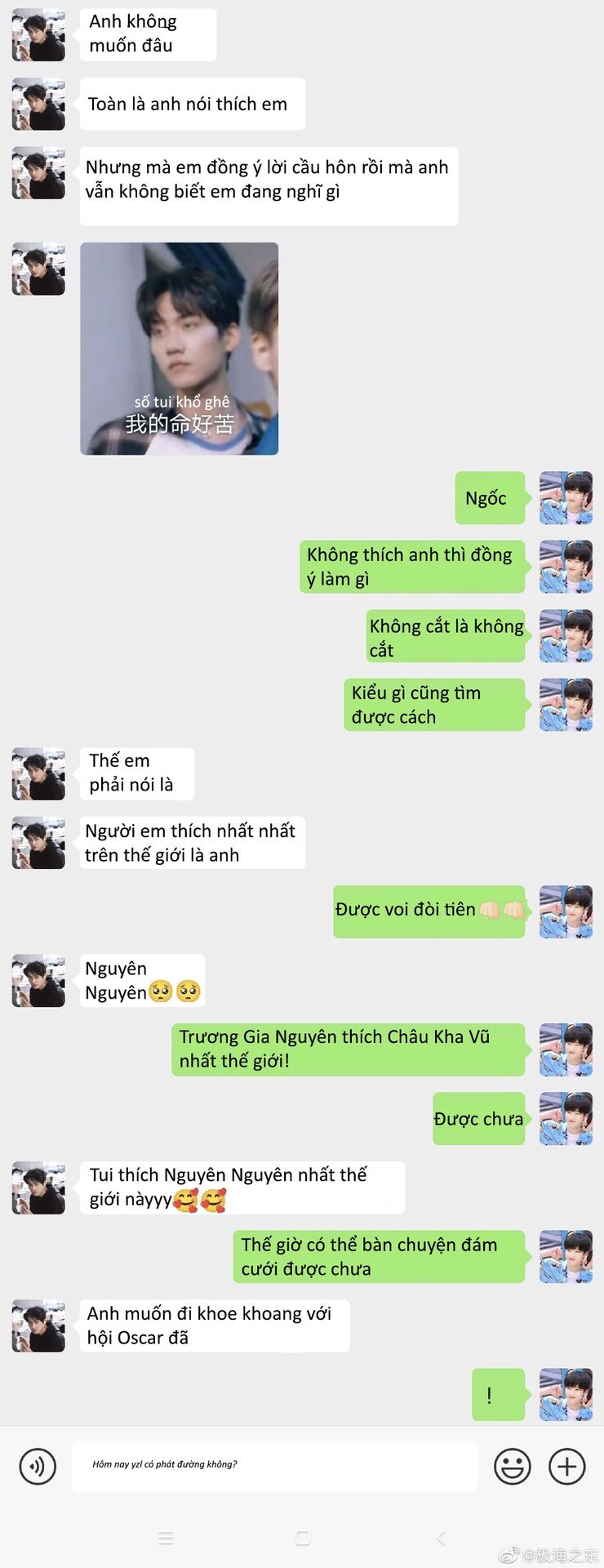Open own avatar beside the 'Ngốc' message
The height and width of the screenshot is (1568, 604).
click(x=566, y=497)
